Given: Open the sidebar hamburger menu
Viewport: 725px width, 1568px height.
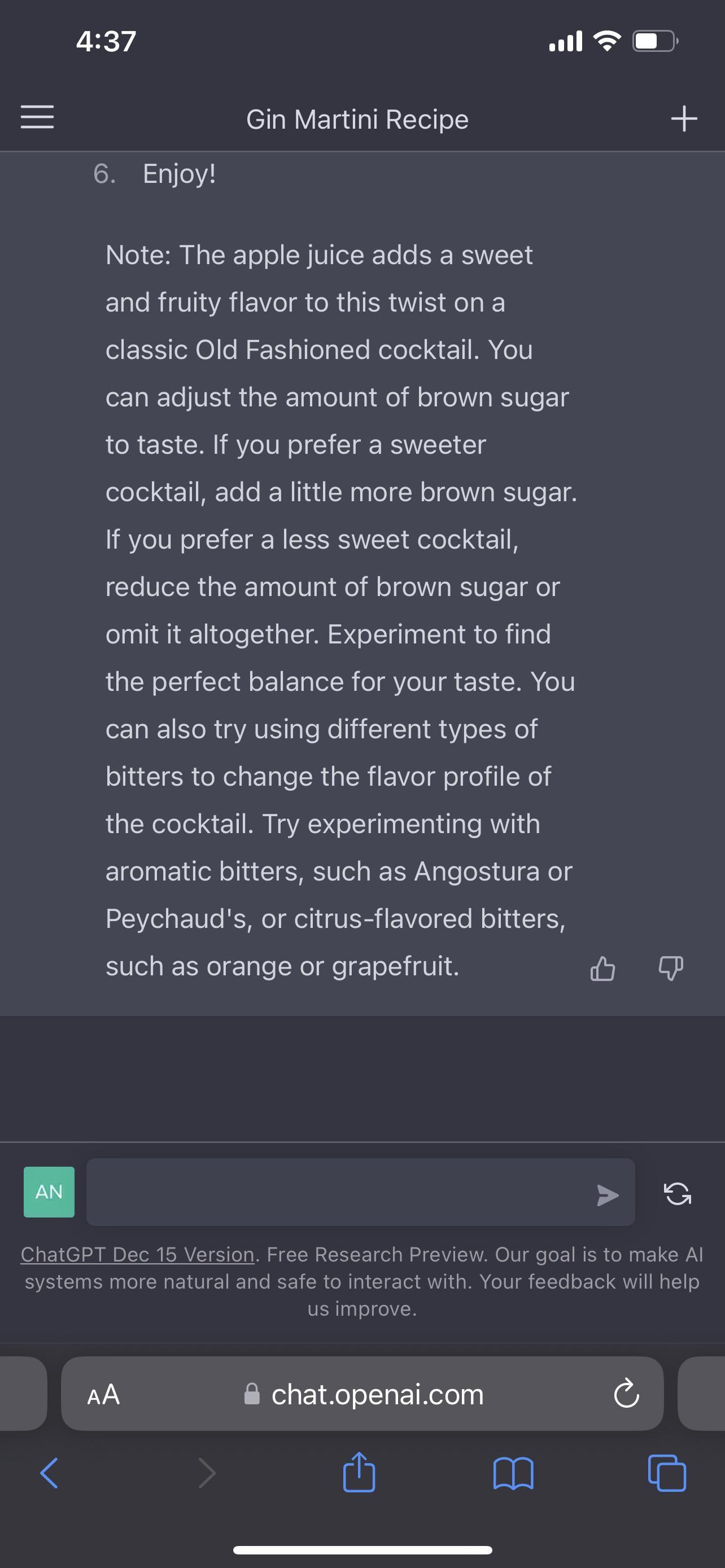Looking at the screenshot, I should click(37, 117).
